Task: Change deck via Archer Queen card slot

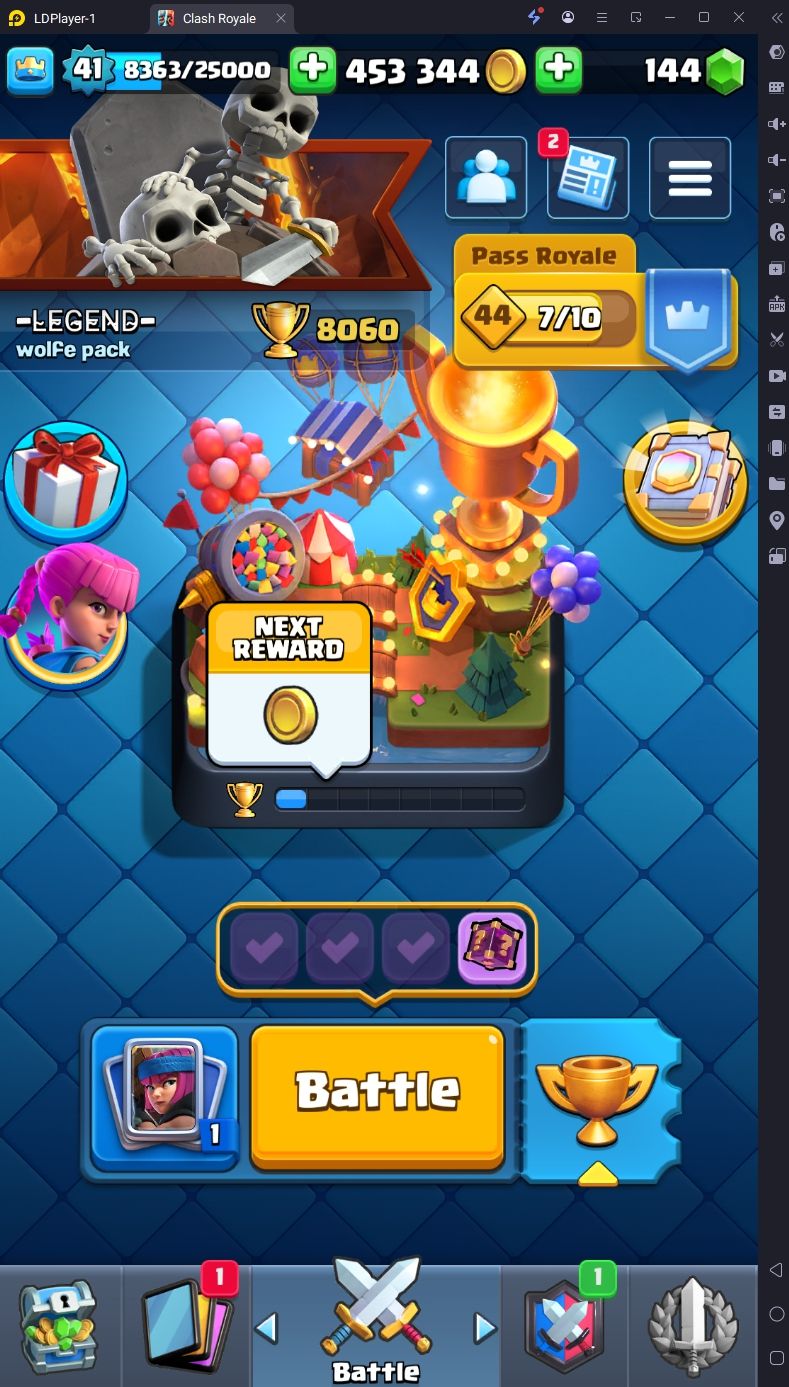Action: (165, 1097)
